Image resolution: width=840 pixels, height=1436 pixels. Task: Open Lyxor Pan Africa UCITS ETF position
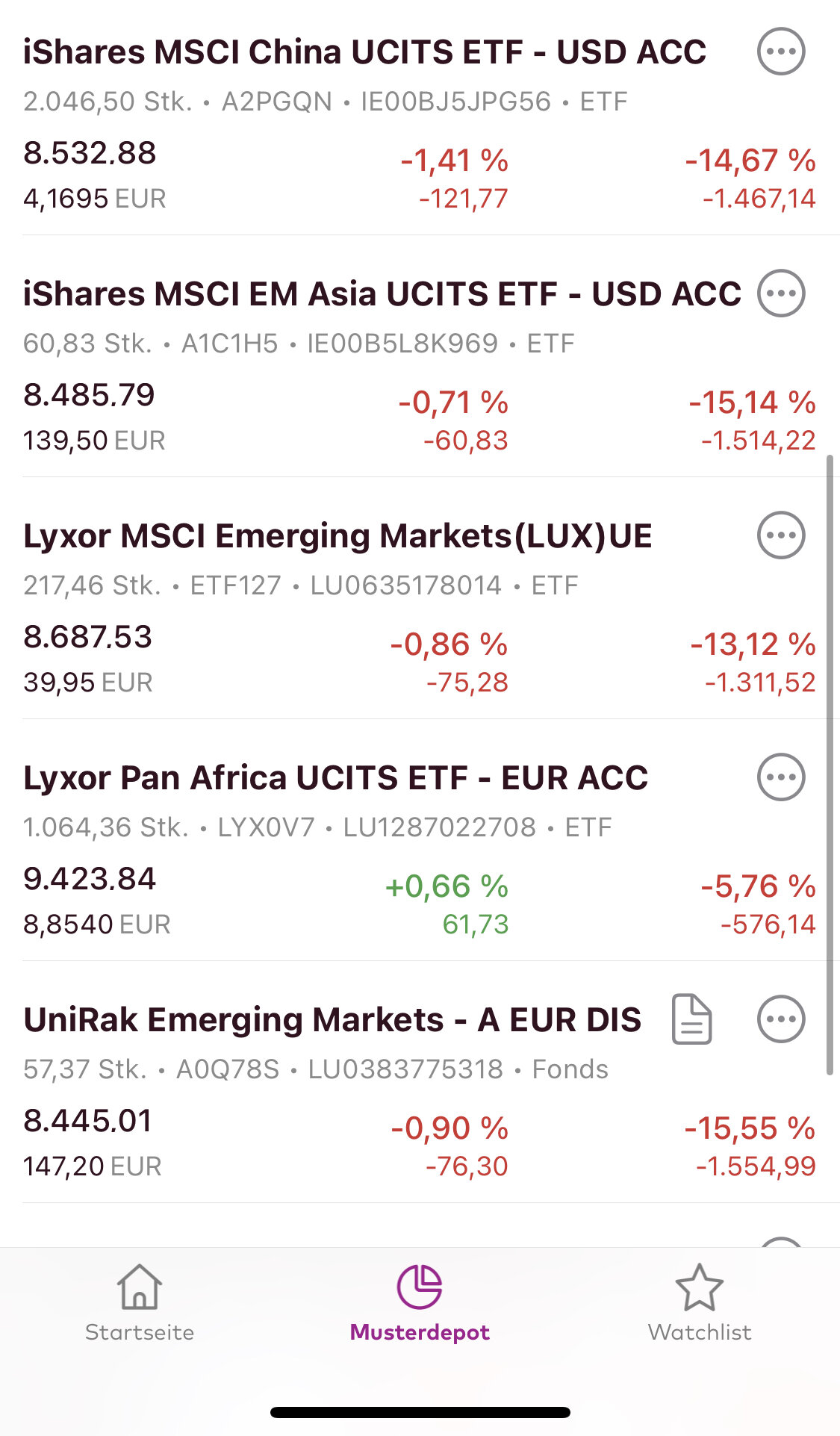click(x=335, y=778)
